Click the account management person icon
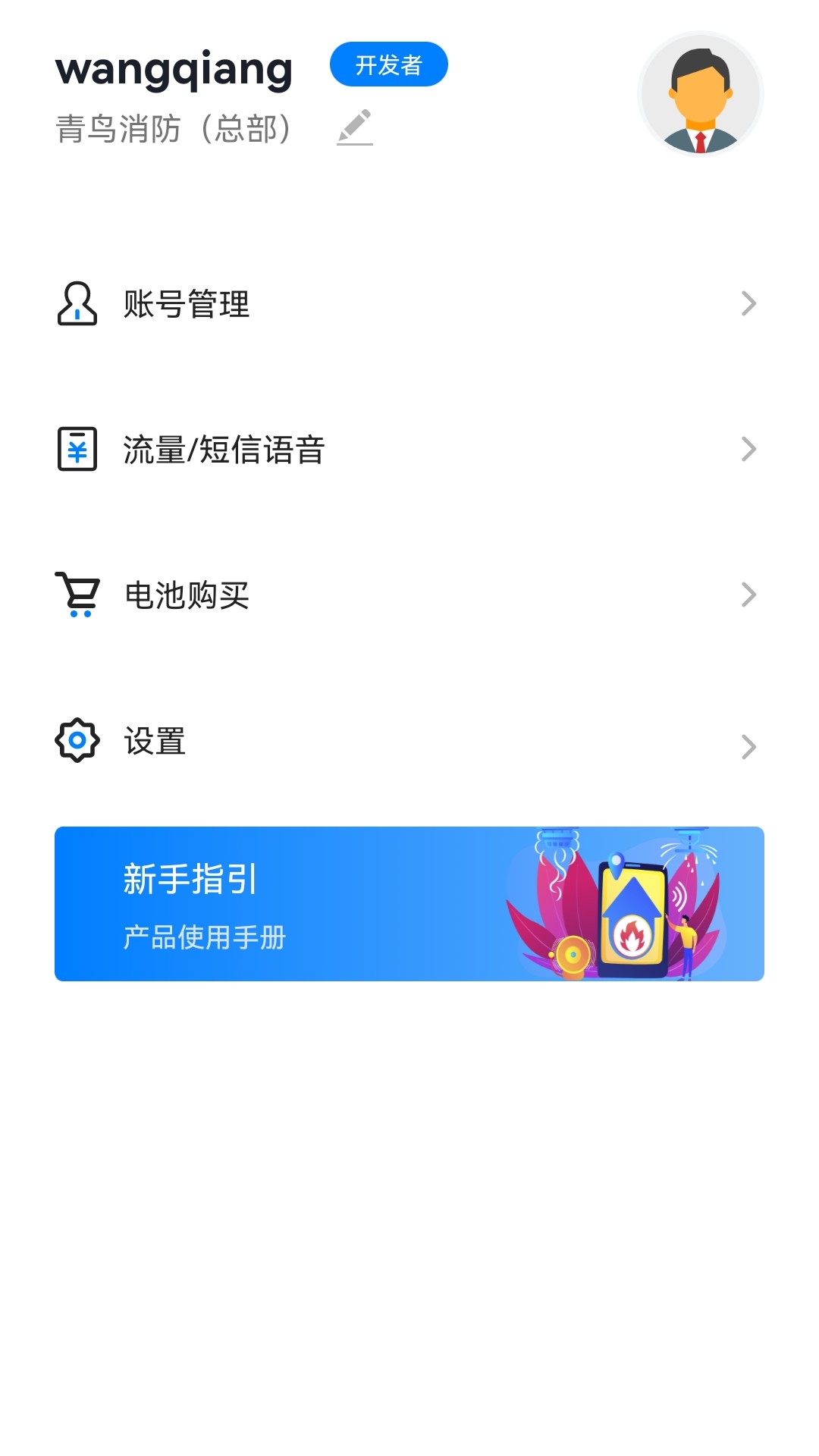The height and width of the screenshot is (1456, 819). [76, 305]
